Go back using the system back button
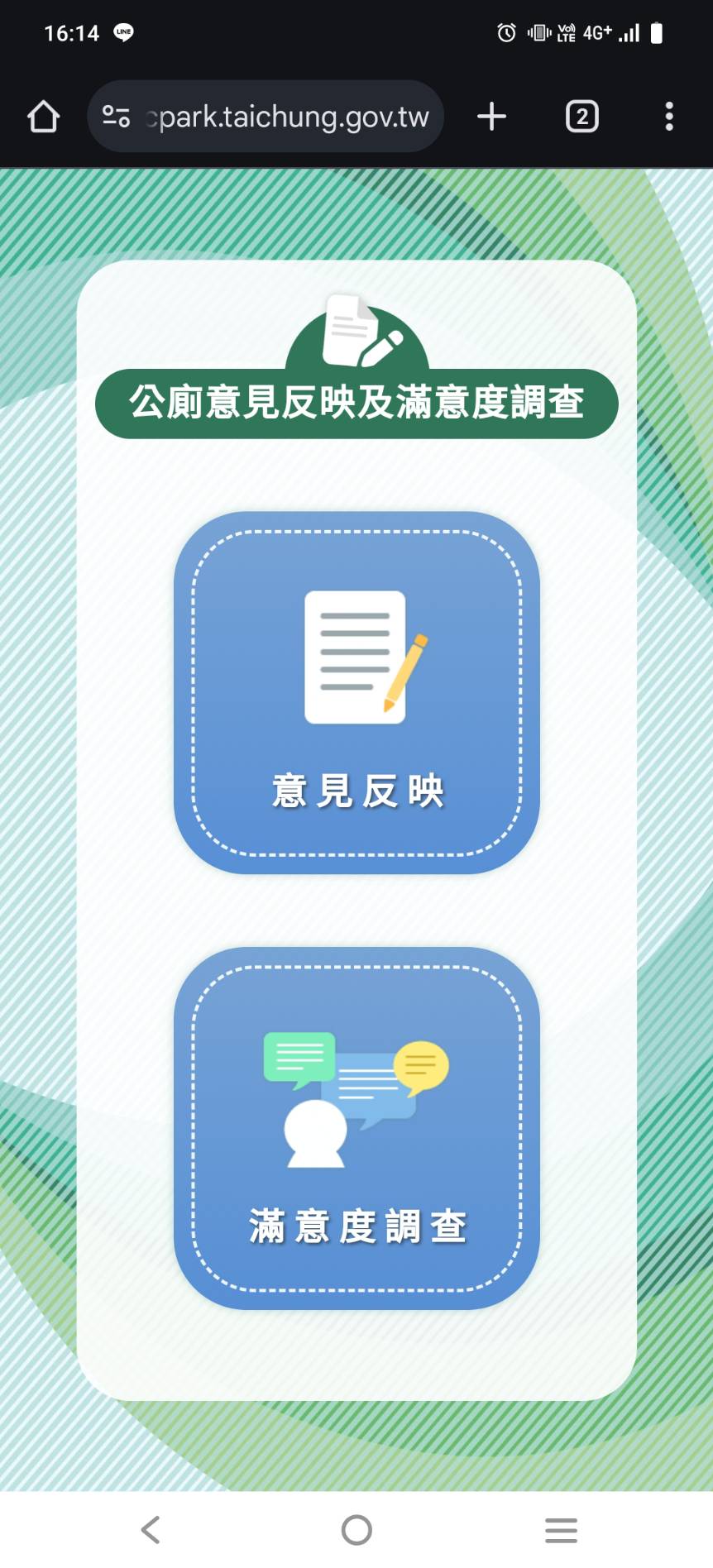 (151, 1530)
